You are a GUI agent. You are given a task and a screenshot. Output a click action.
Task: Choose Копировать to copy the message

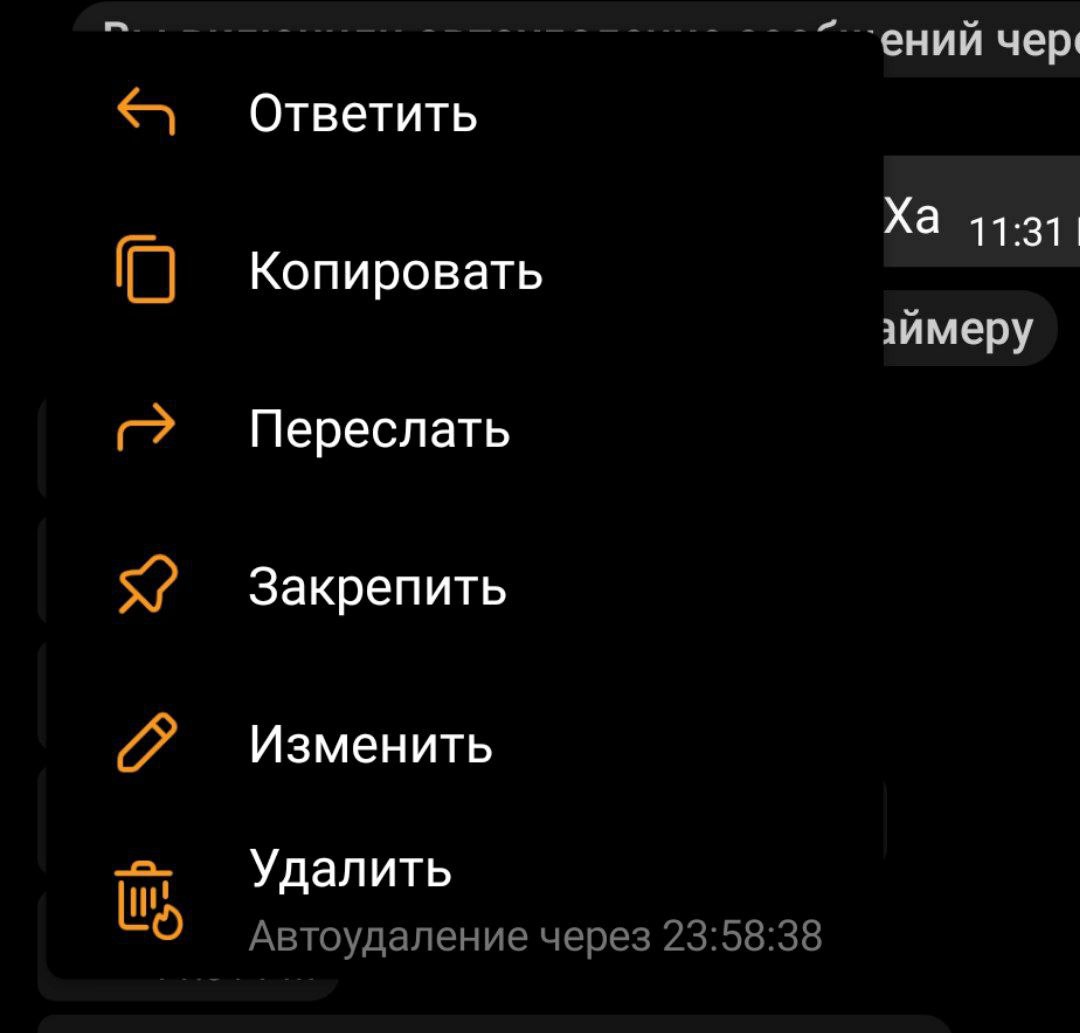[x=395, y=271]
